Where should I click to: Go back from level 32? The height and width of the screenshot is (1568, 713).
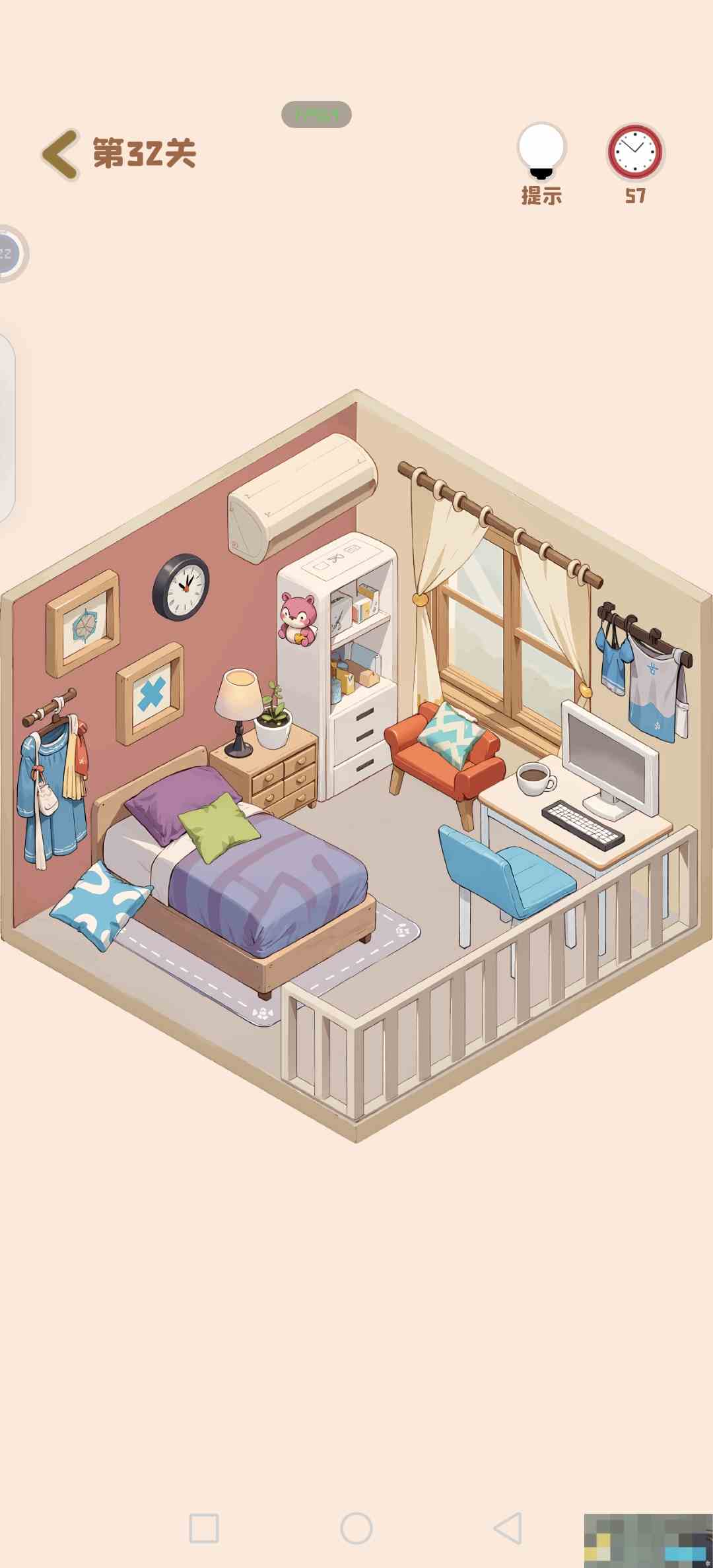coord(60,154)
